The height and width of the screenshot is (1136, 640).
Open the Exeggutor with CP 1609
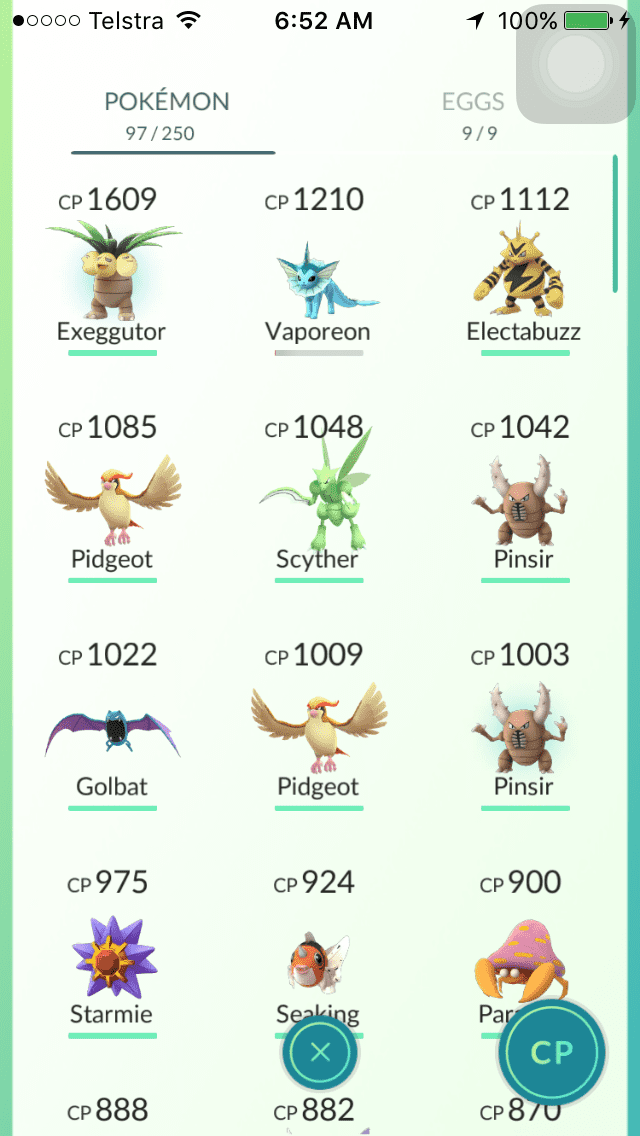pos(112,272)
